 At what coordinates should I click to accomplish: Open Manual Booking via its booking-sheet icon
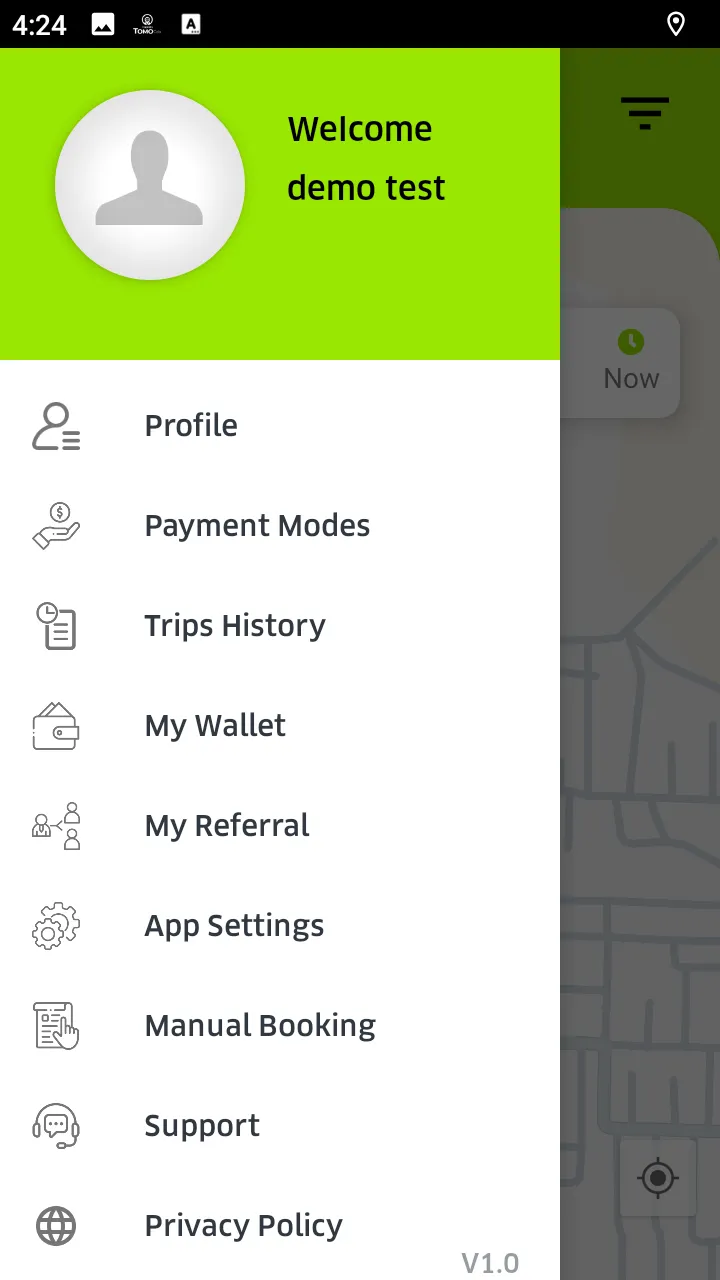pyautogui.click(x=55, y=1025)
